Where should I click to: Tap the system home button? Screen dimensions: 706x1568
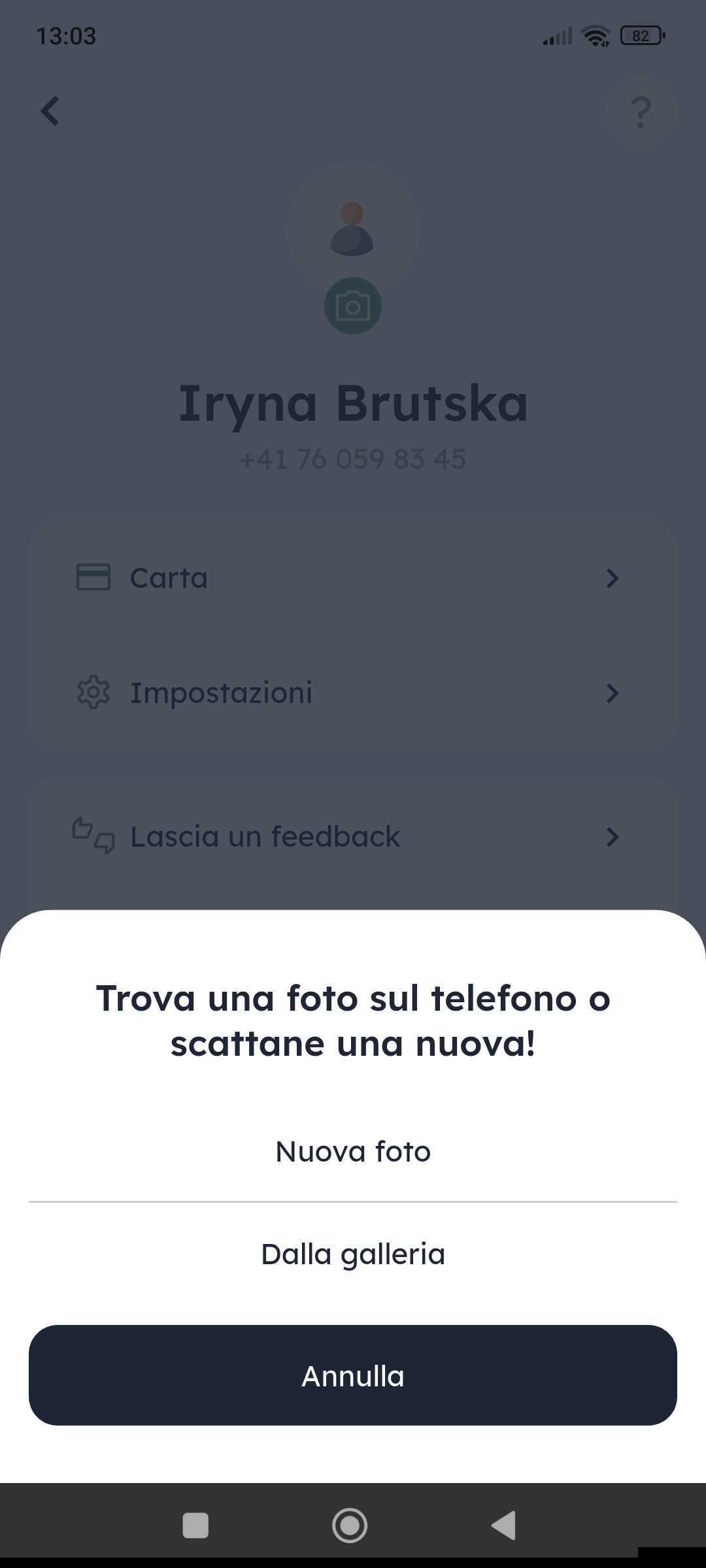(350, 1526)
